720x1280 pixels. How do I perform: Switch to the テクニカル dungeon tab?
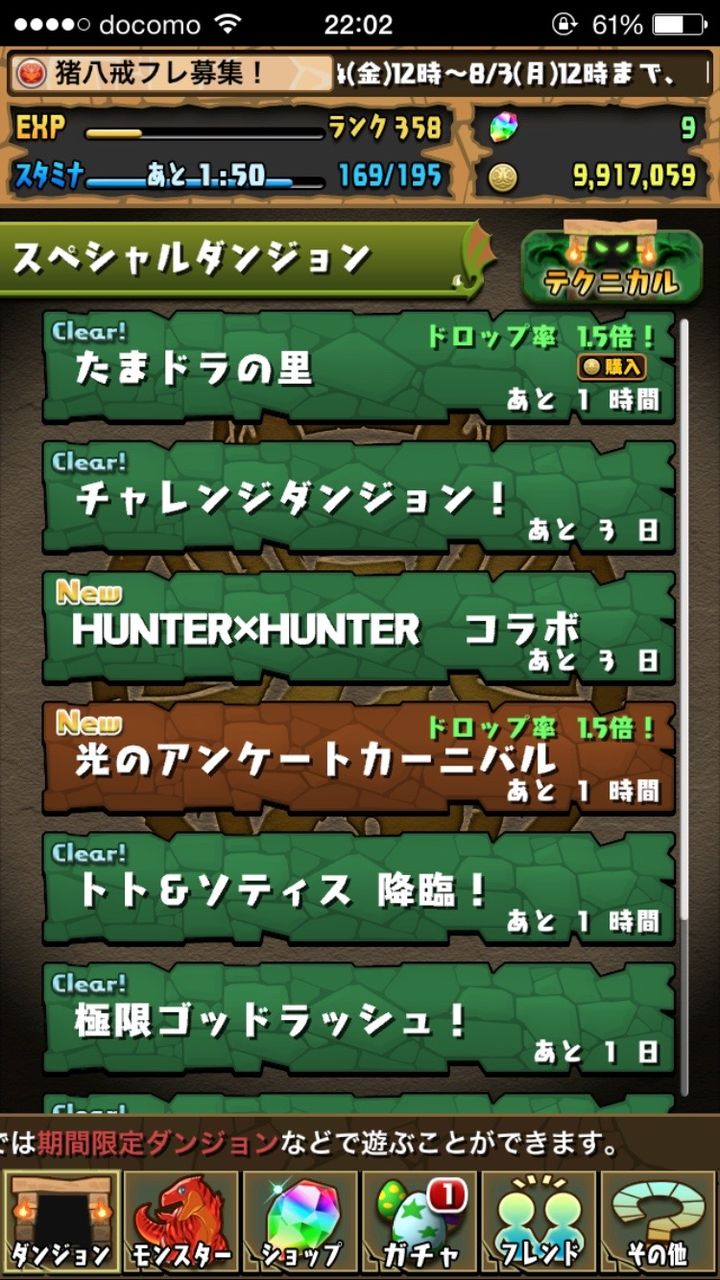pos(608,263)
